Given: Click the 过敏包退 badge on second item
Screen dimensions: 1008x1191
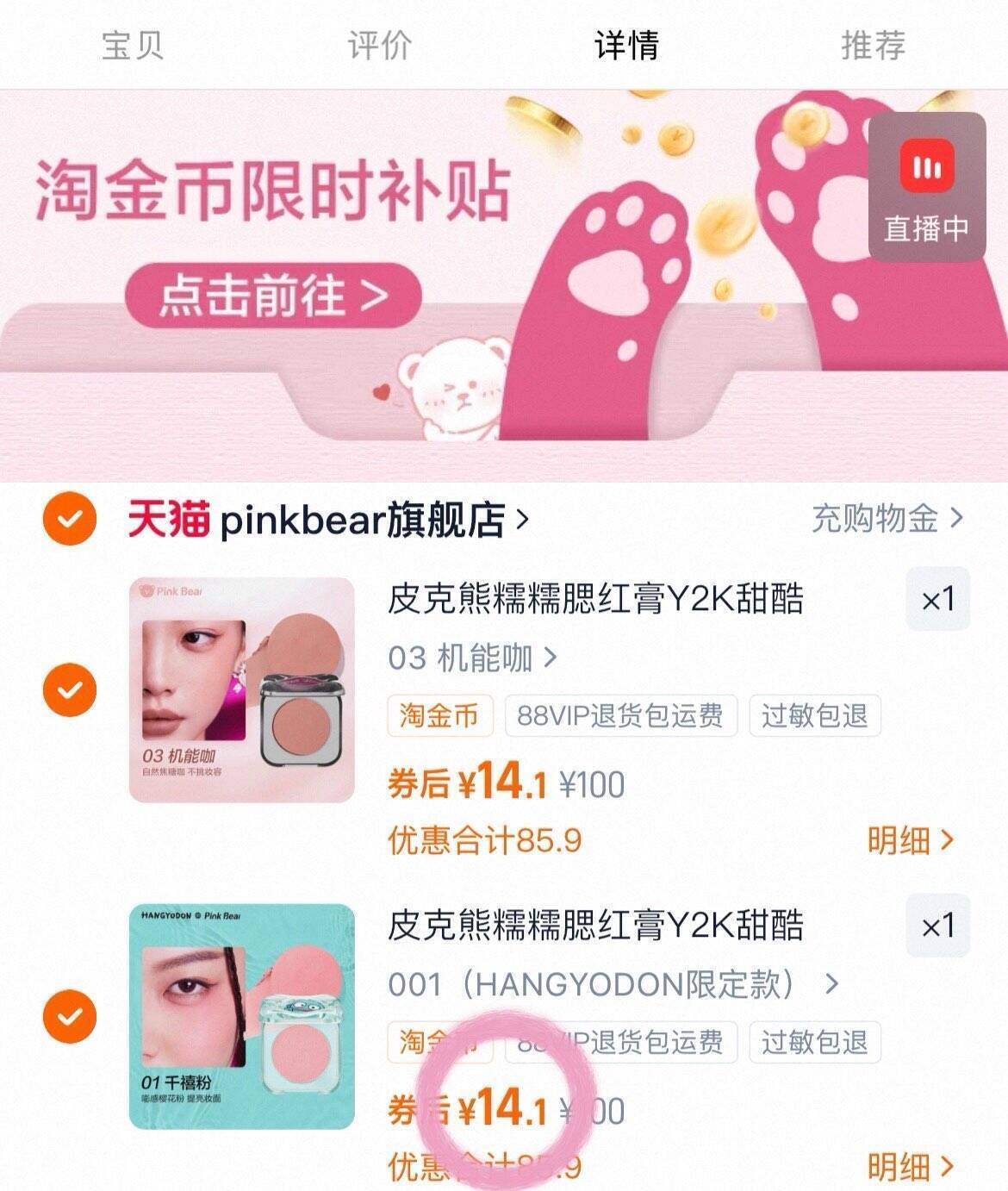Looking at the screenshot, I should 814,1044.
